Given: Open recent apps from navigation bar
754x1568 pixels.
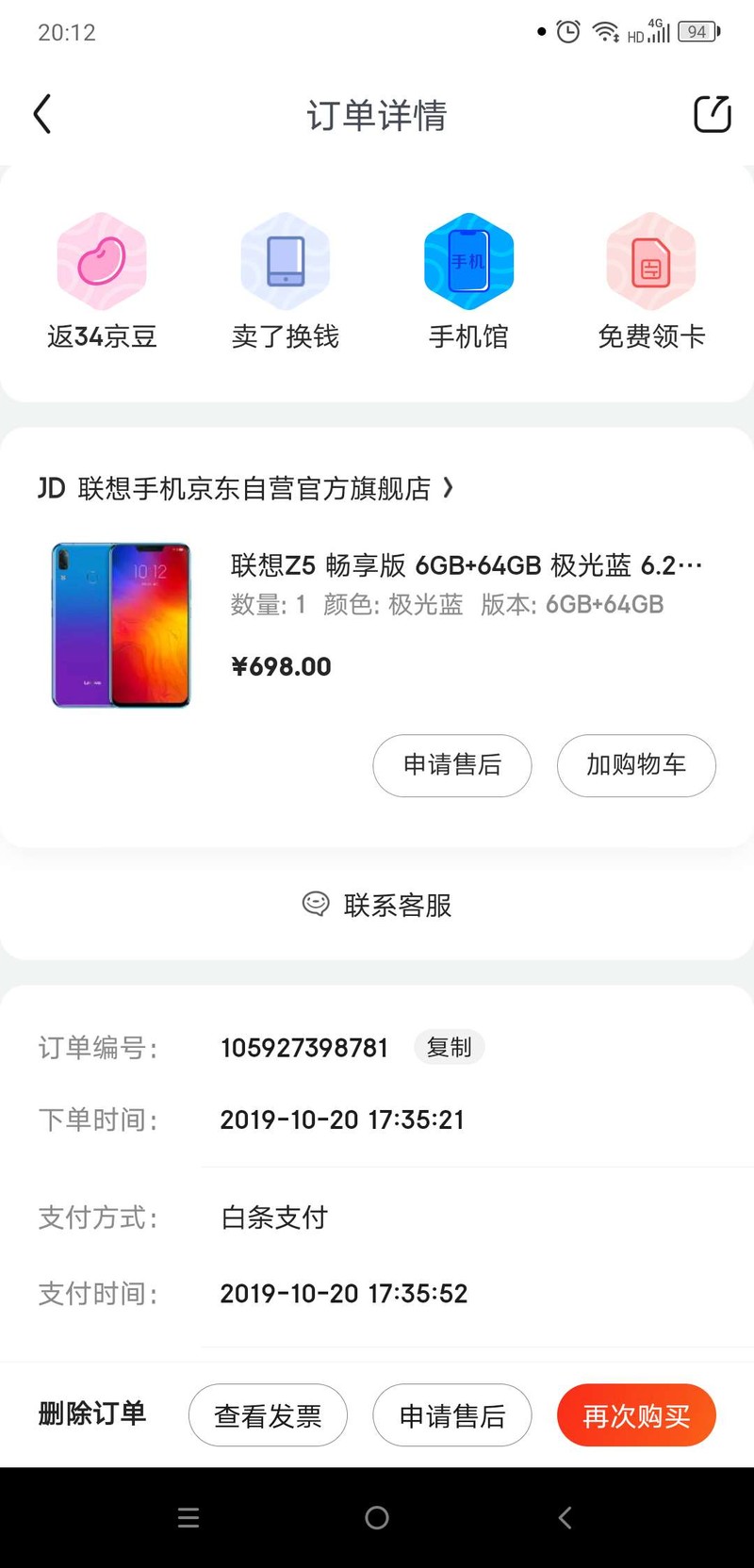Looking at the screenshot, I should point(188,1517).
